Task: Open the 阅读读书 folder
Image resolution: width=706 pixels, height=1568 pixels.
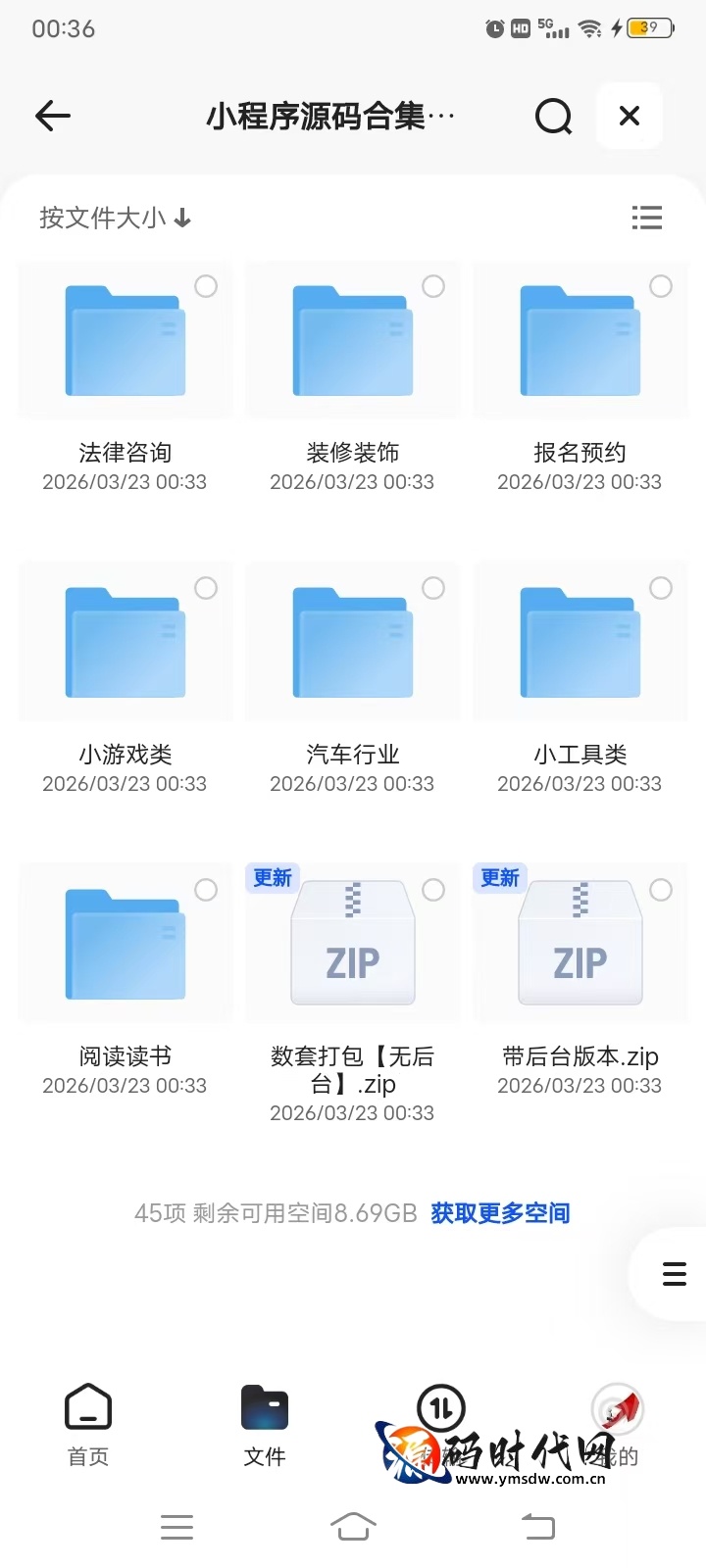Action: pos(125,944)
